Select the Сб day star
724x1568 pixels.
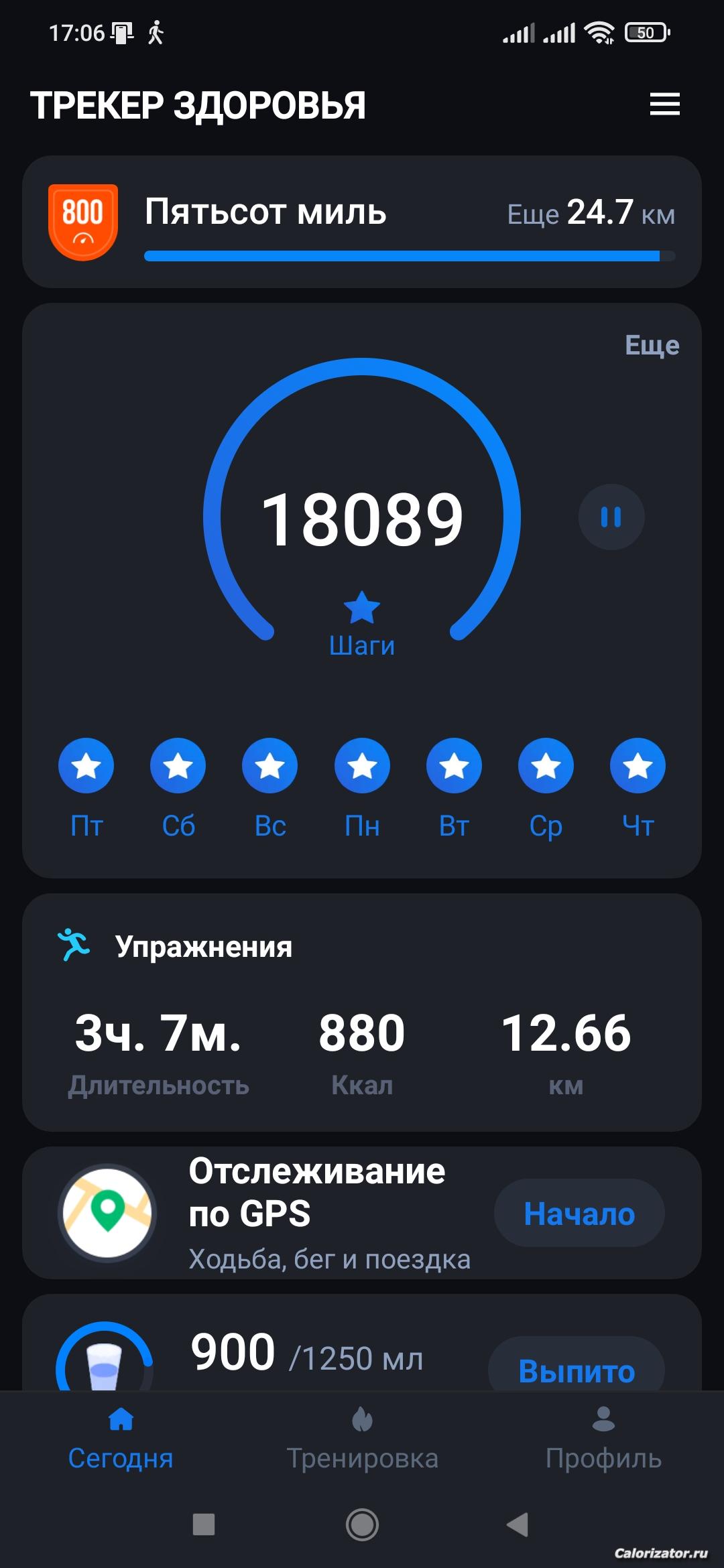pyautogui.click(x=178, y=766)
